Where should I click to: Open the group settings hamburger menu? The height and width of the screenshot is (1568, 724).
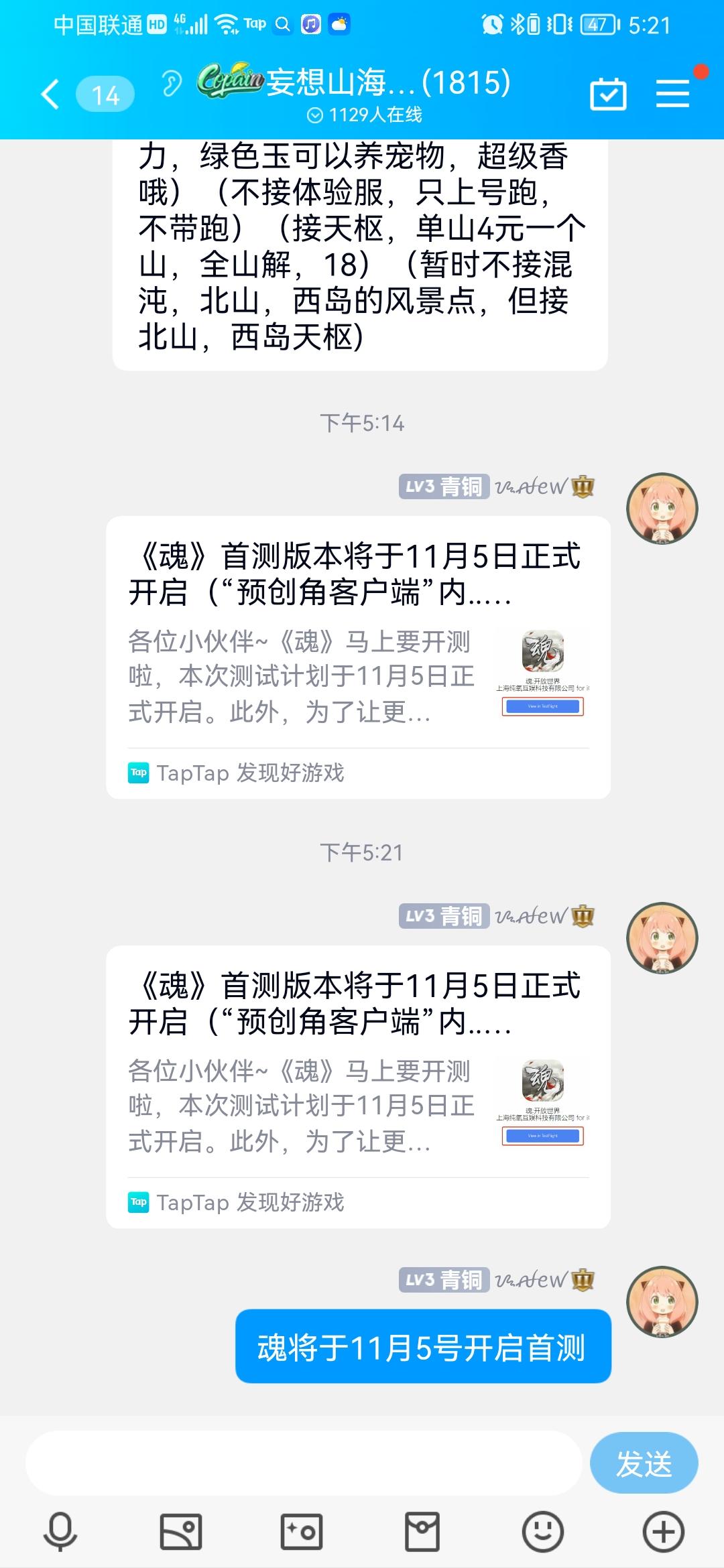tap(672, 94)
